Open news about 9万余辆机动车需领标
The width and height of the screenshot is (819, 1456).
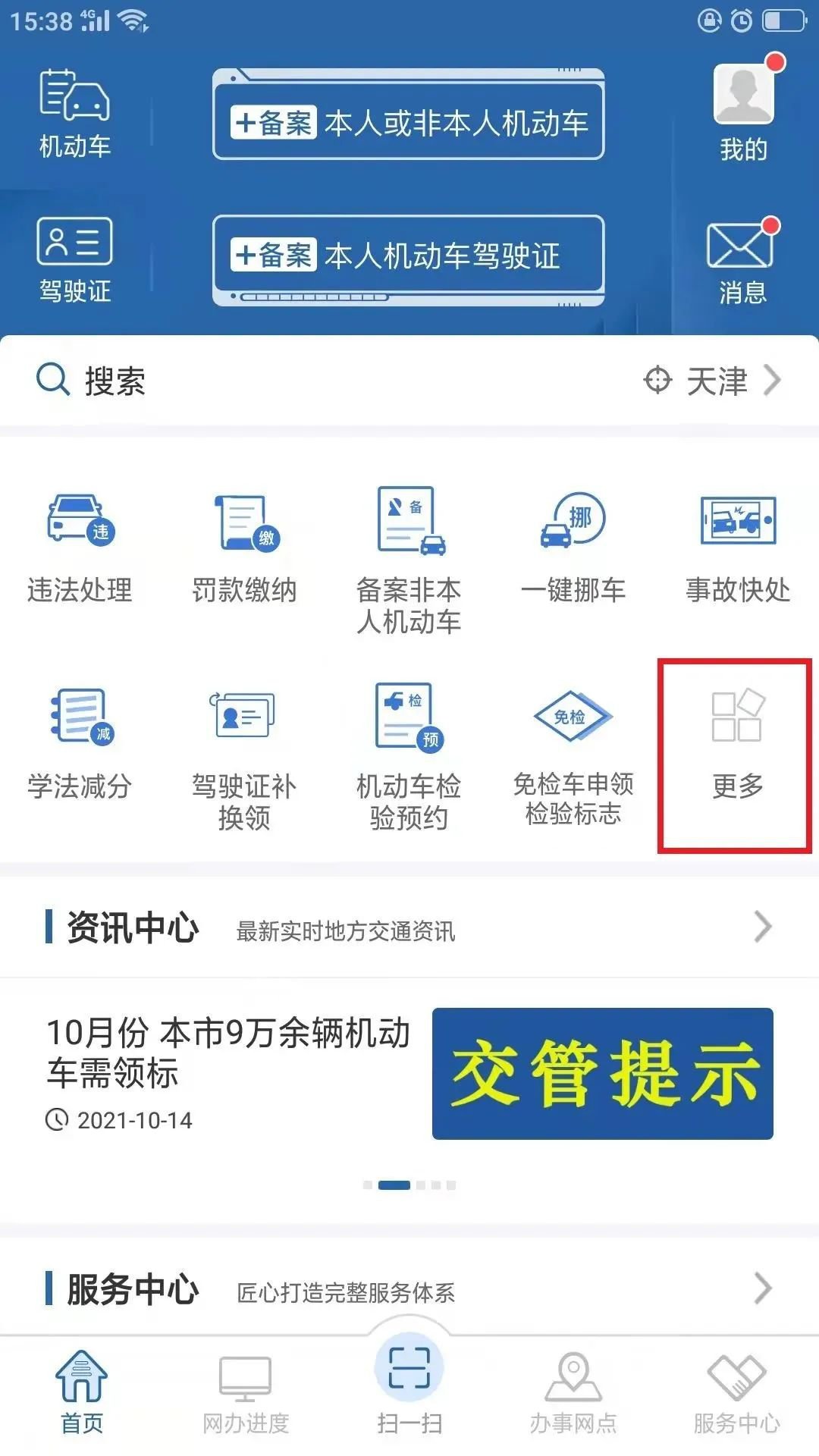click(227, 1053)
